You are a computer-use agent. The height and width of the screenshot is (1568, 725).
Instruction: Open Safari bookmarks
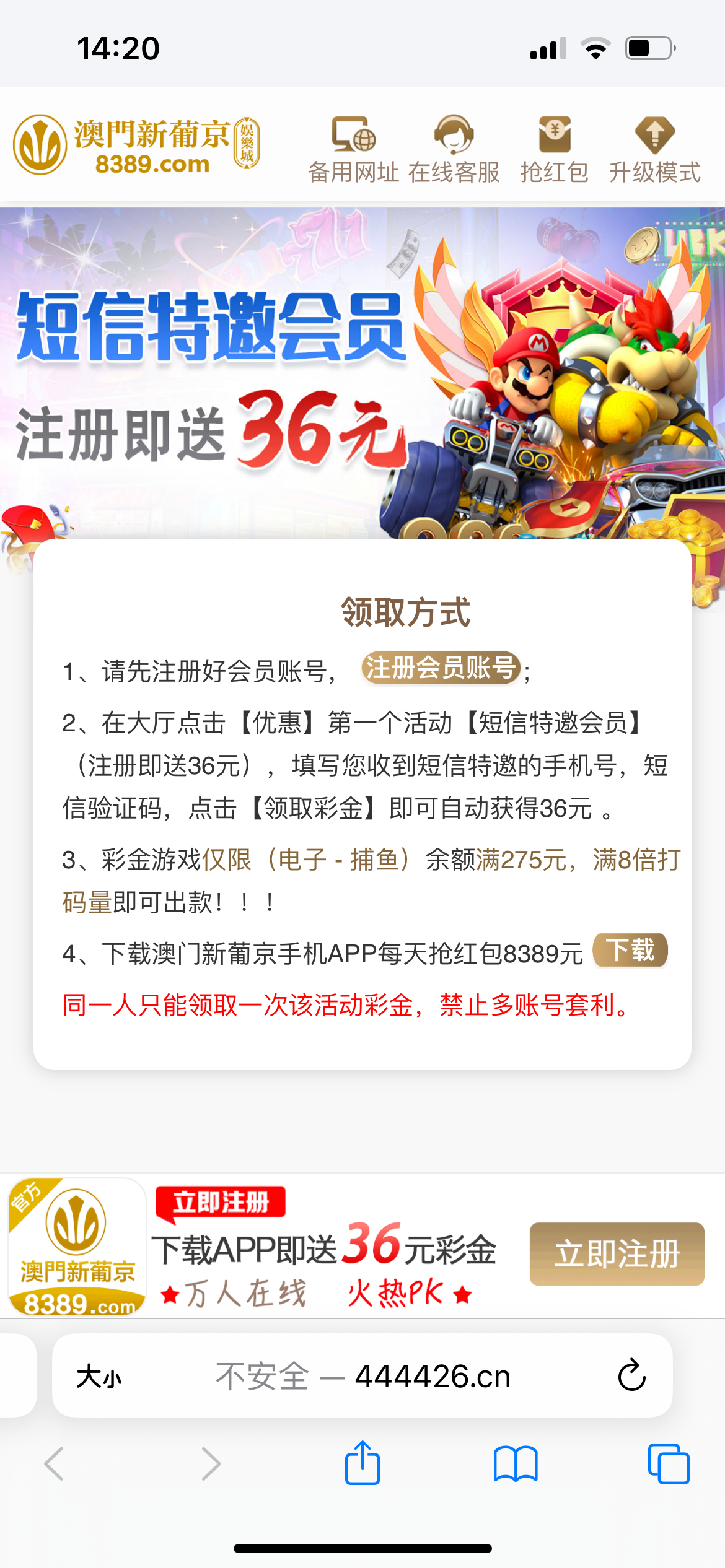(x=516, y=1464)
